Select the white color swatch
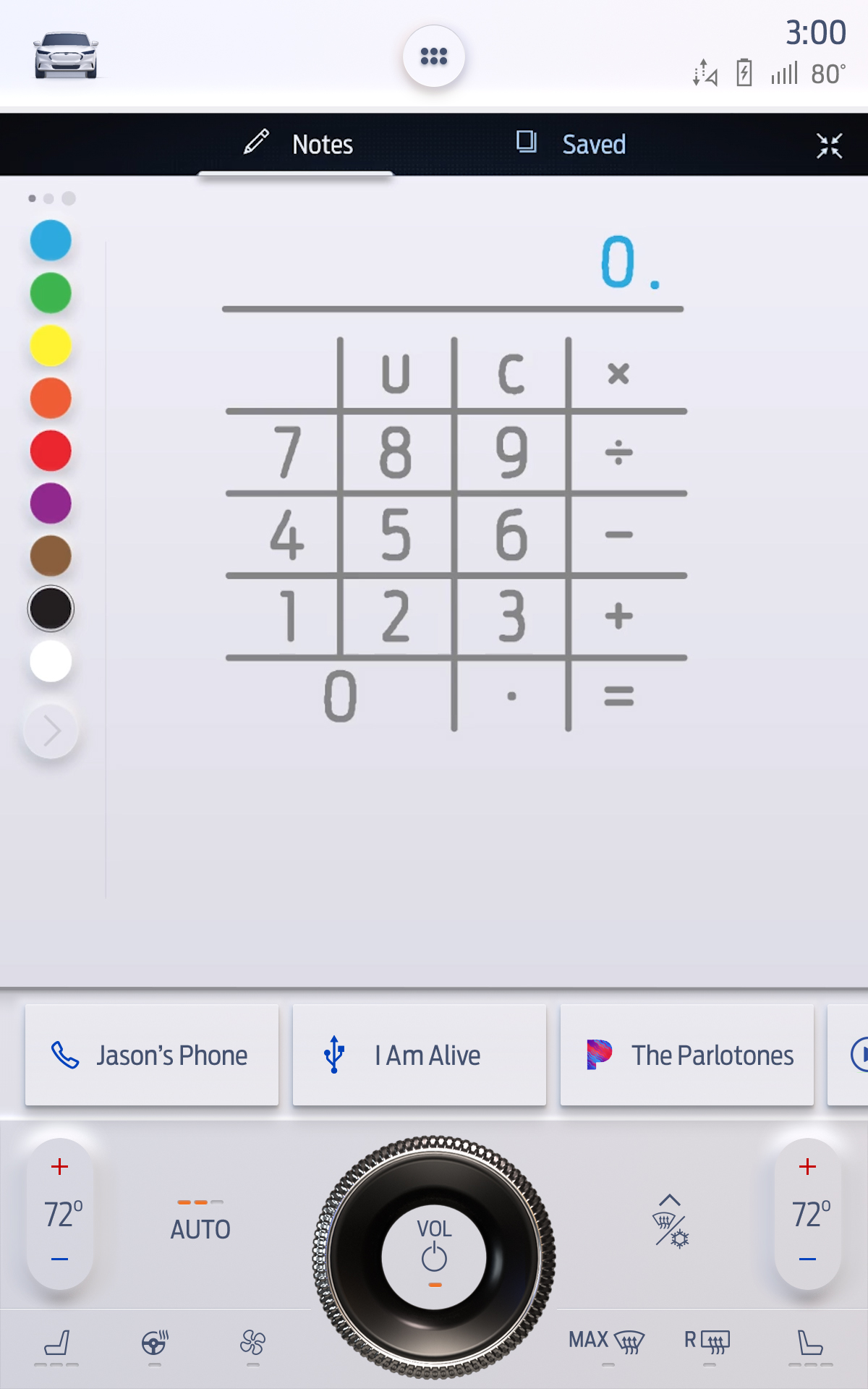Screen dimensions: 868x1389 click(51, 661)
